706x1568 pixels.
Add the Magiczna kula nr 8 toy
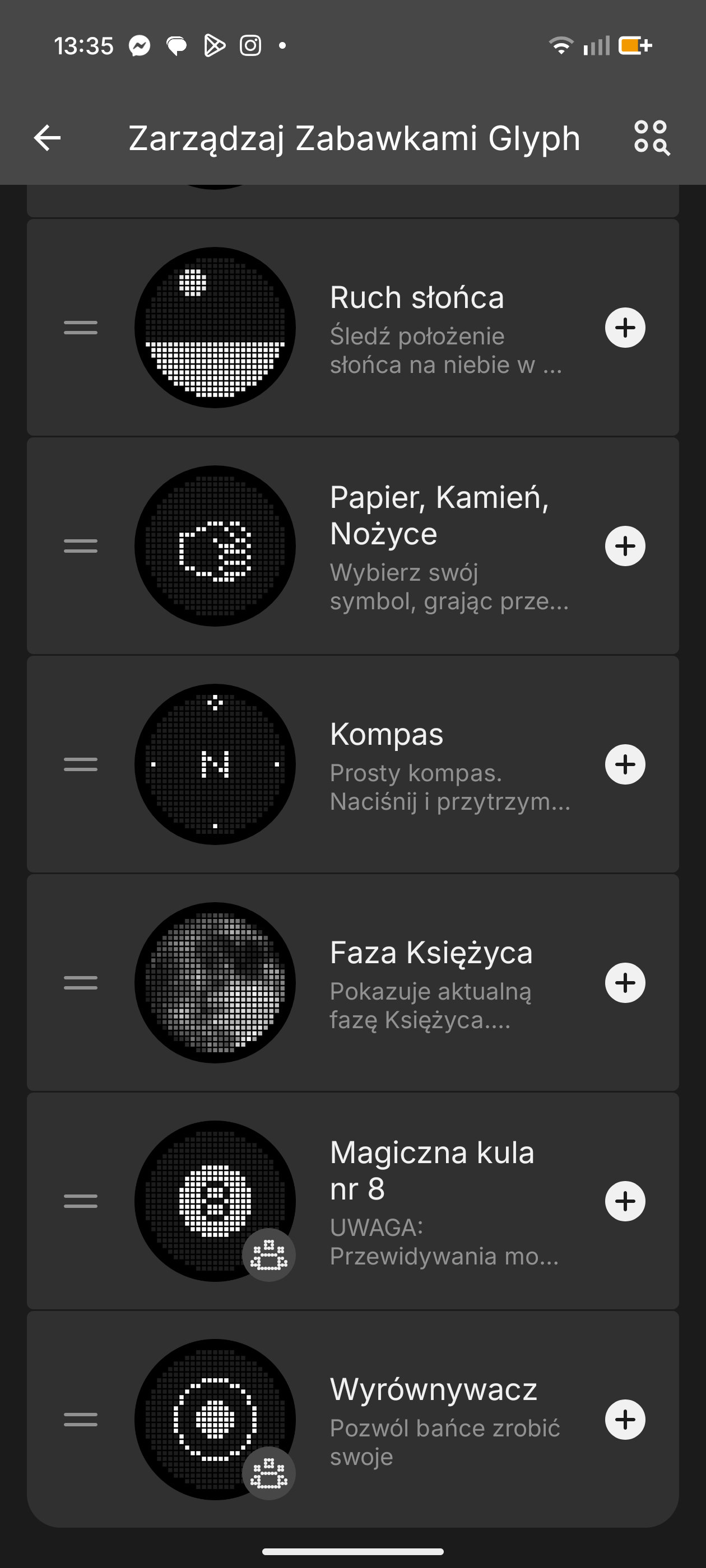point(625,1201)
